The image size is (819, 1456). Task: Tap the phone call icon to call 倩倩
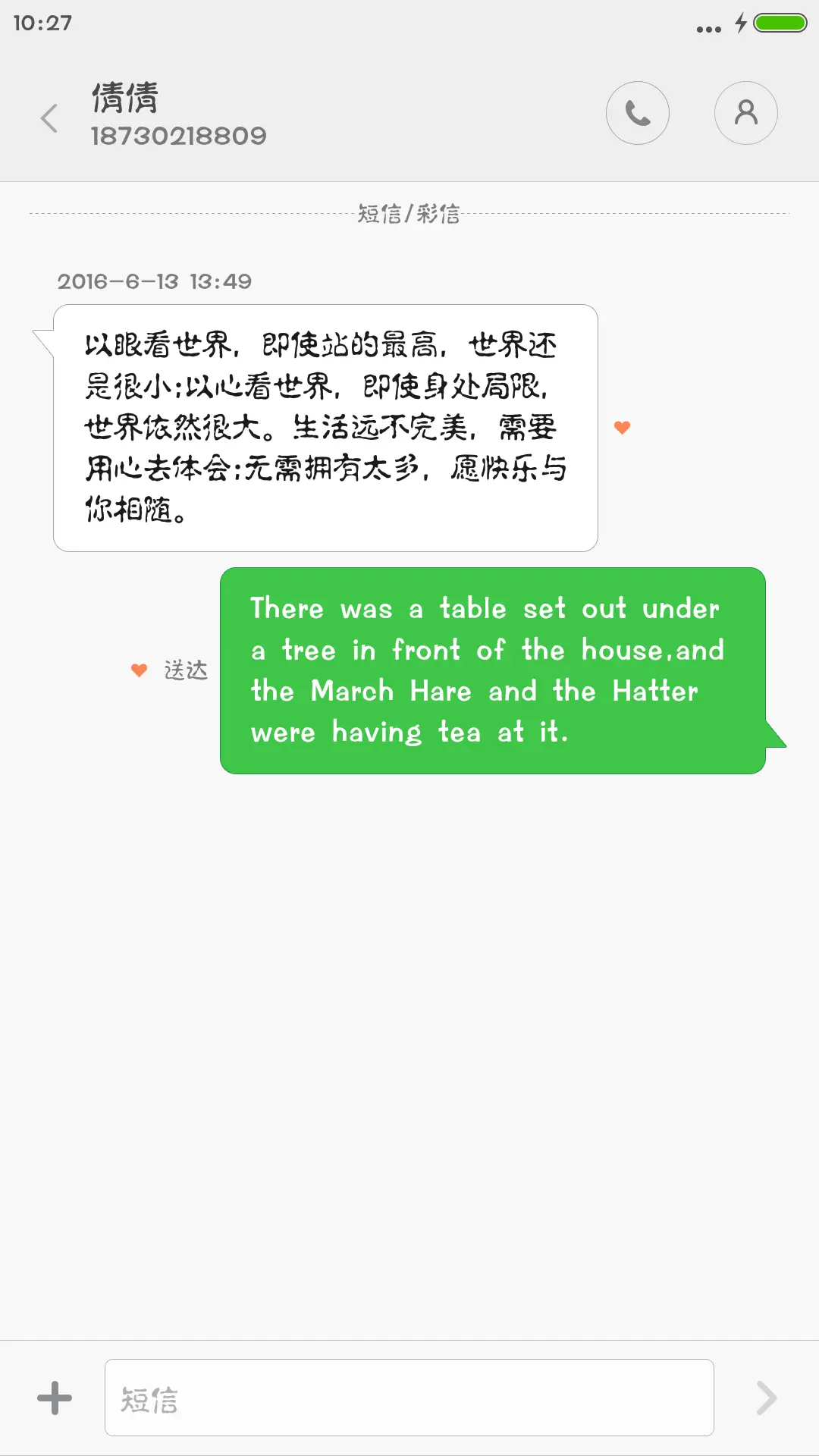638,113
